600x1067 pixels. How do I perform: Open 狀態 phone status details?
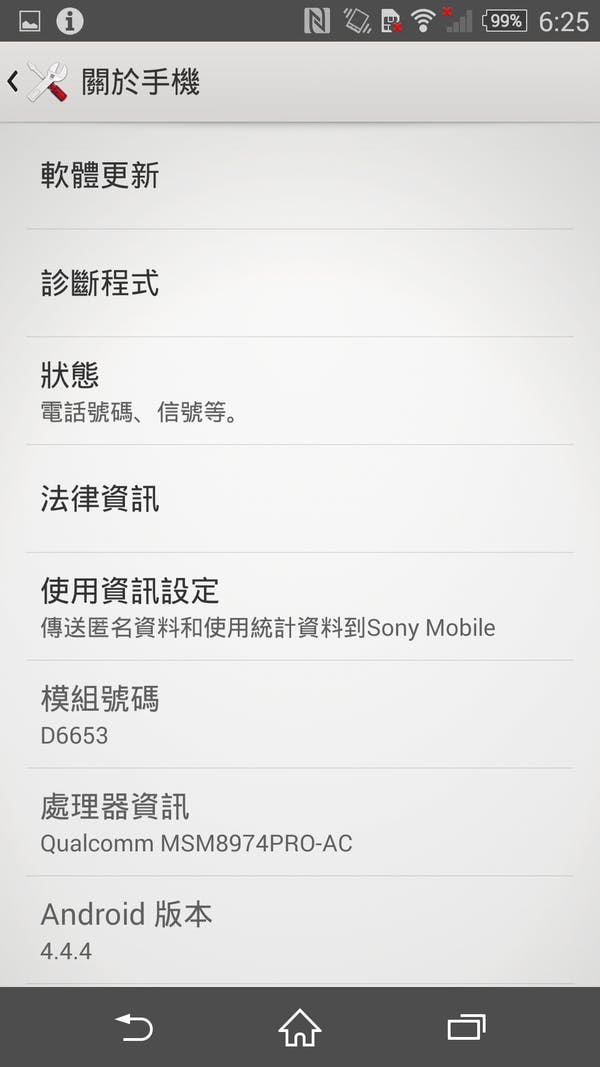tap(300, 391)
